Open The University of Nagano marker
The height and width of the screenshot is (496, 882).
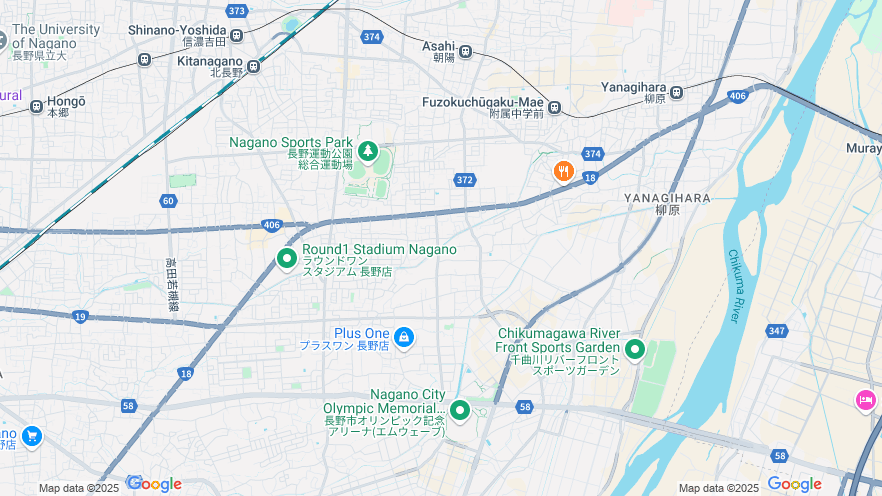pyautogui.click(x=3, y=40)
